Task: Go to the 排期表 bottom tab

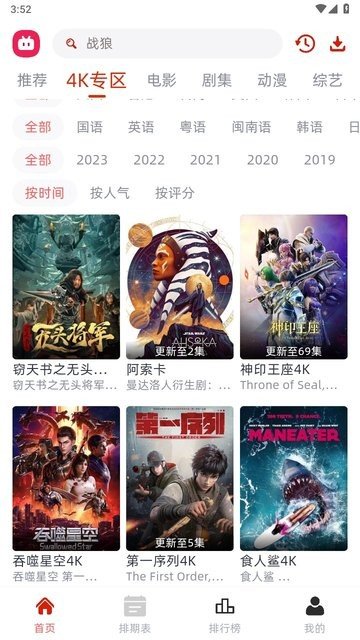Action: point(135,614)
